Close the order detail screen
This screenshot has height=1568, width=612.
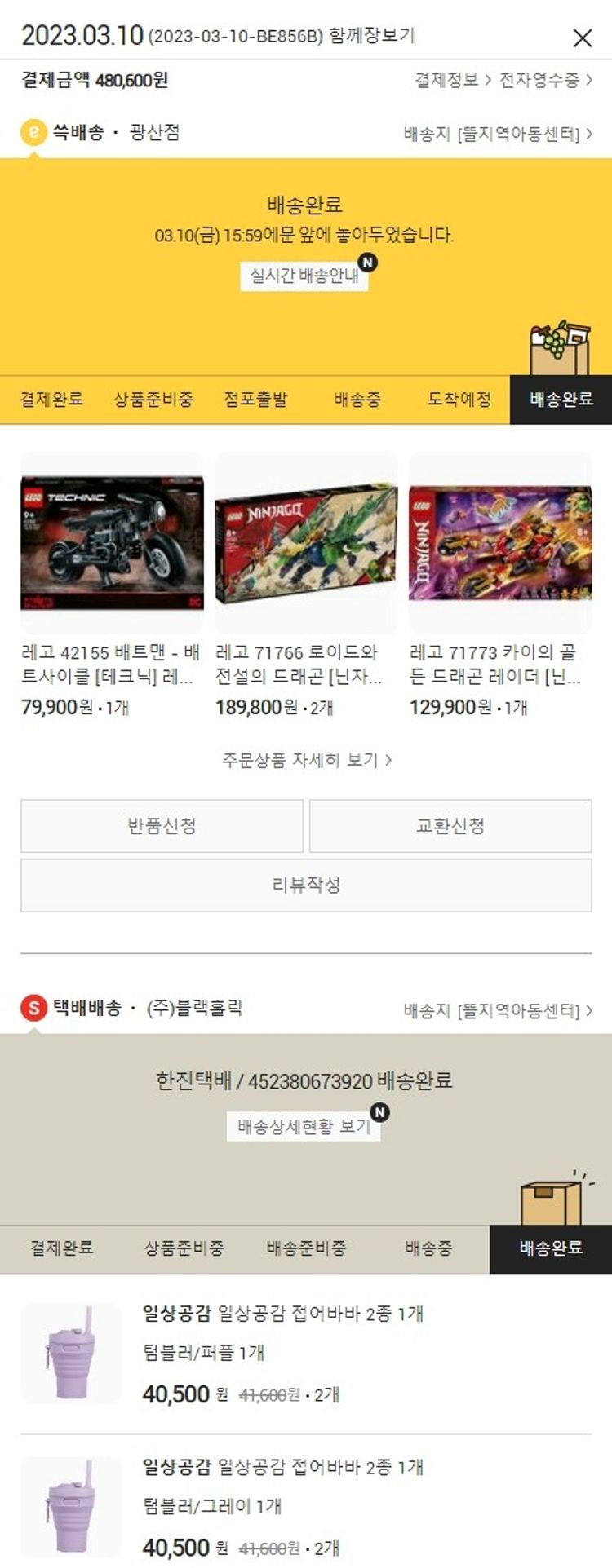click(x=582, y=38)
